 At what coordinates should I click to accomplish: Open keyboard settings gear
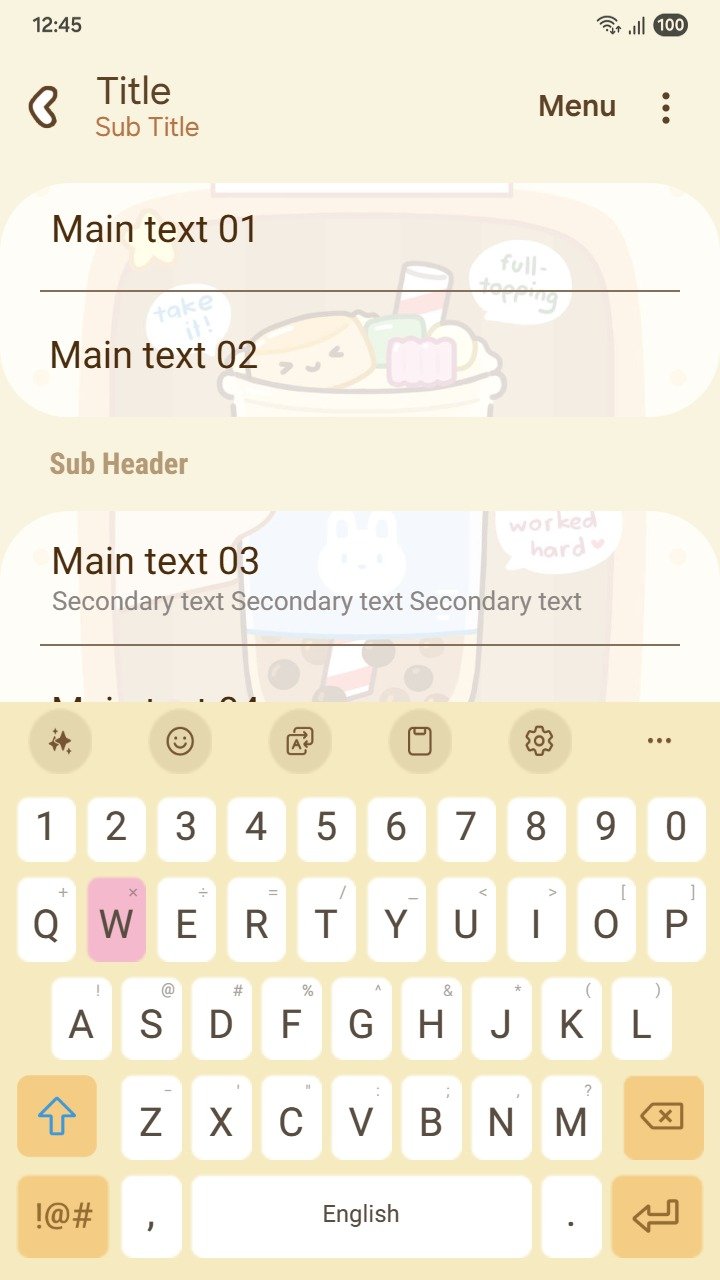[539, 741]
